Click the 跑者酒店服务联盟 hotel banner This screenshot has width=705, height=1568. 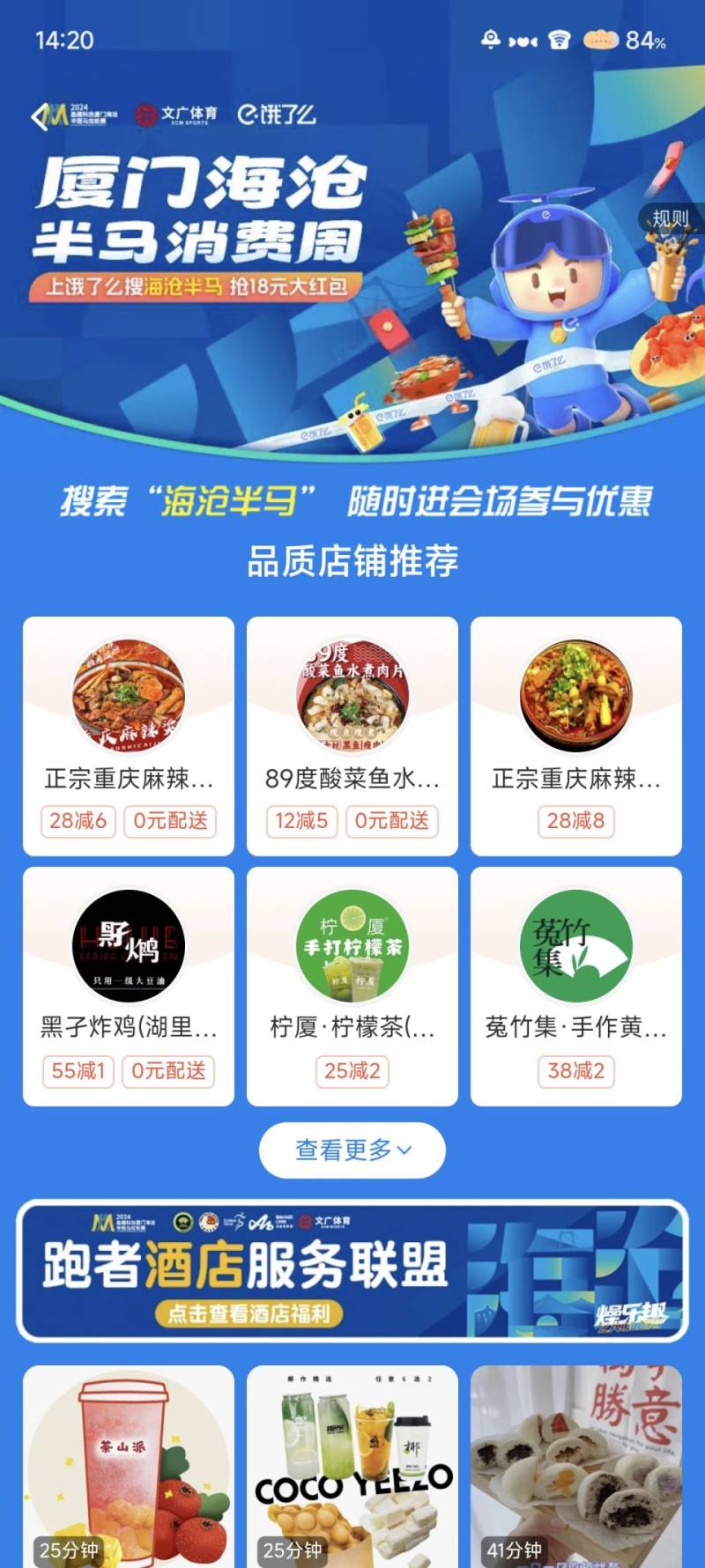352,1270
